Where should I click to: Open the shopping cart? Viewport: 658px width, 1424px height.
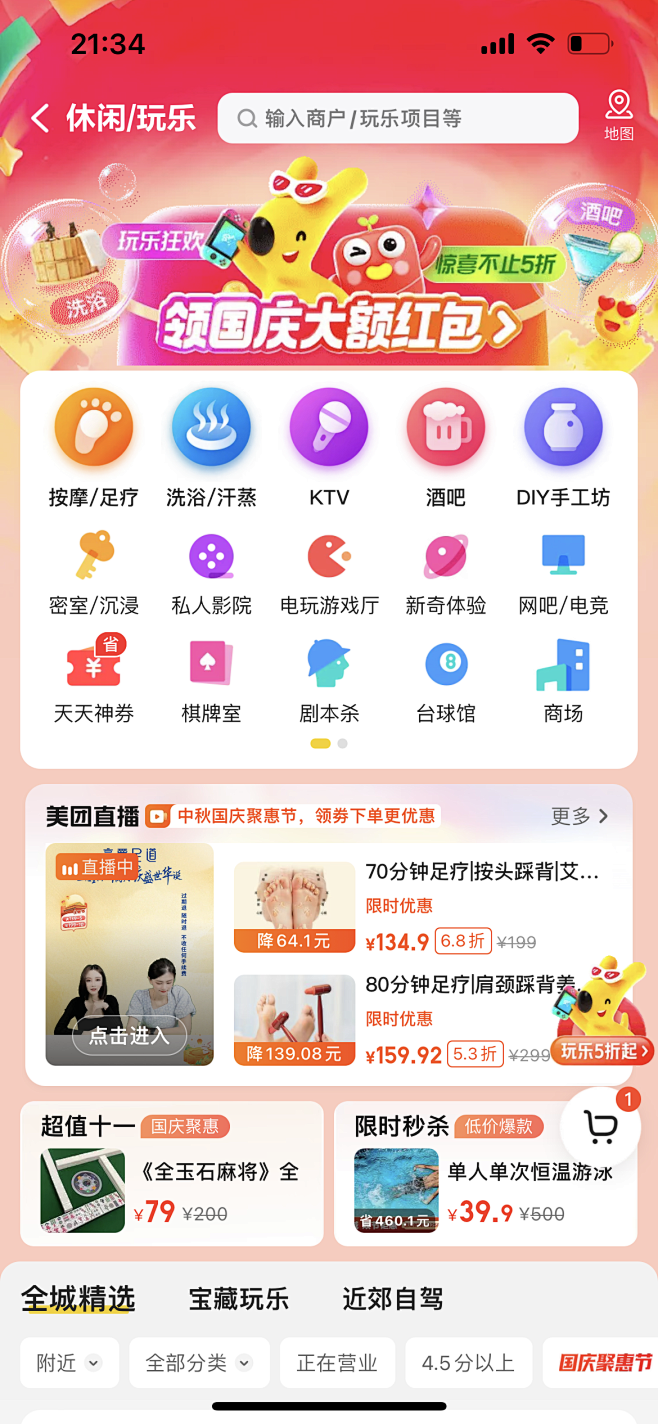click(600, 1127)
